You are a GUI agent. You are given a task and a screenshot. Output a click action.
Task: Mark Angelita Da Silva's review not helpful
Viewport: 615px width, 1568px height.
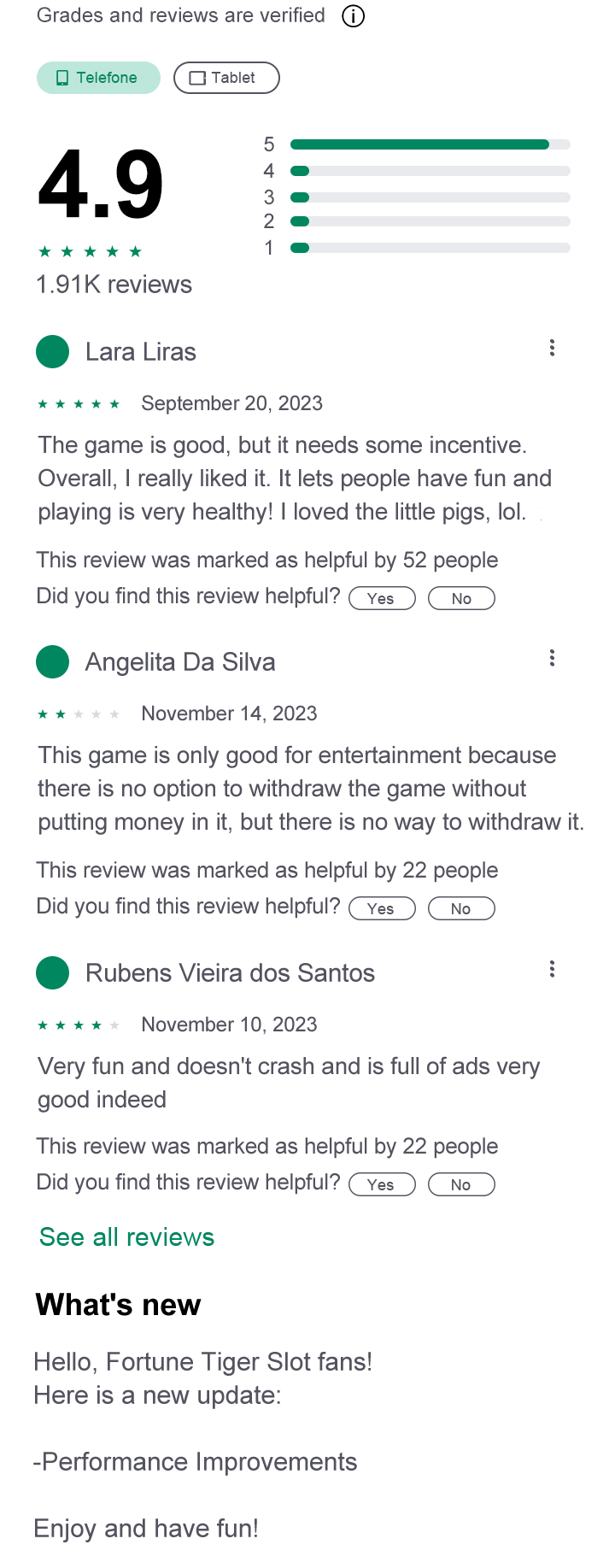click(x=461, y=908)
